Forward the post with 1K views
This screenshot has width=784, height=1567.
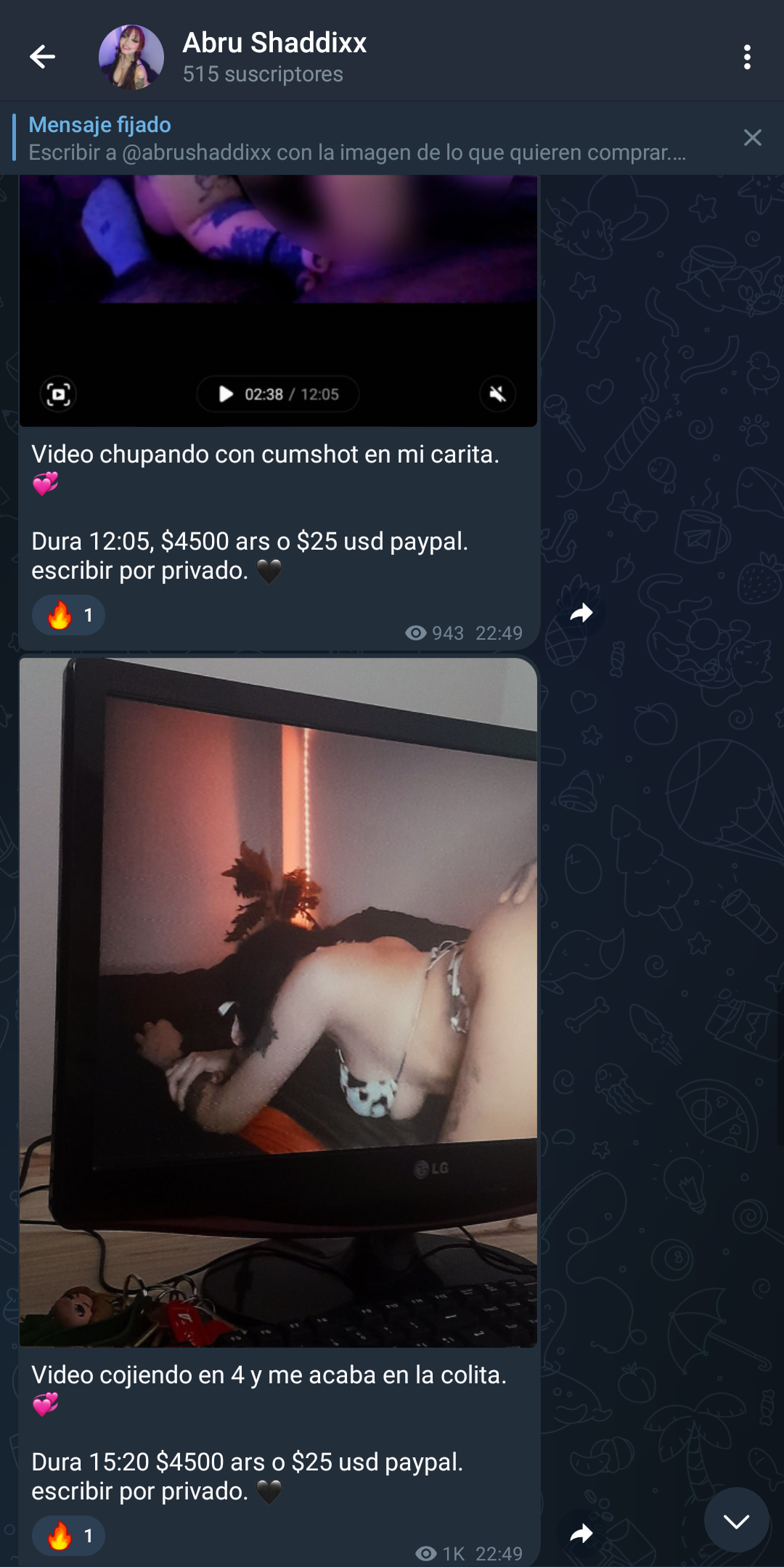click(581, 1534)
